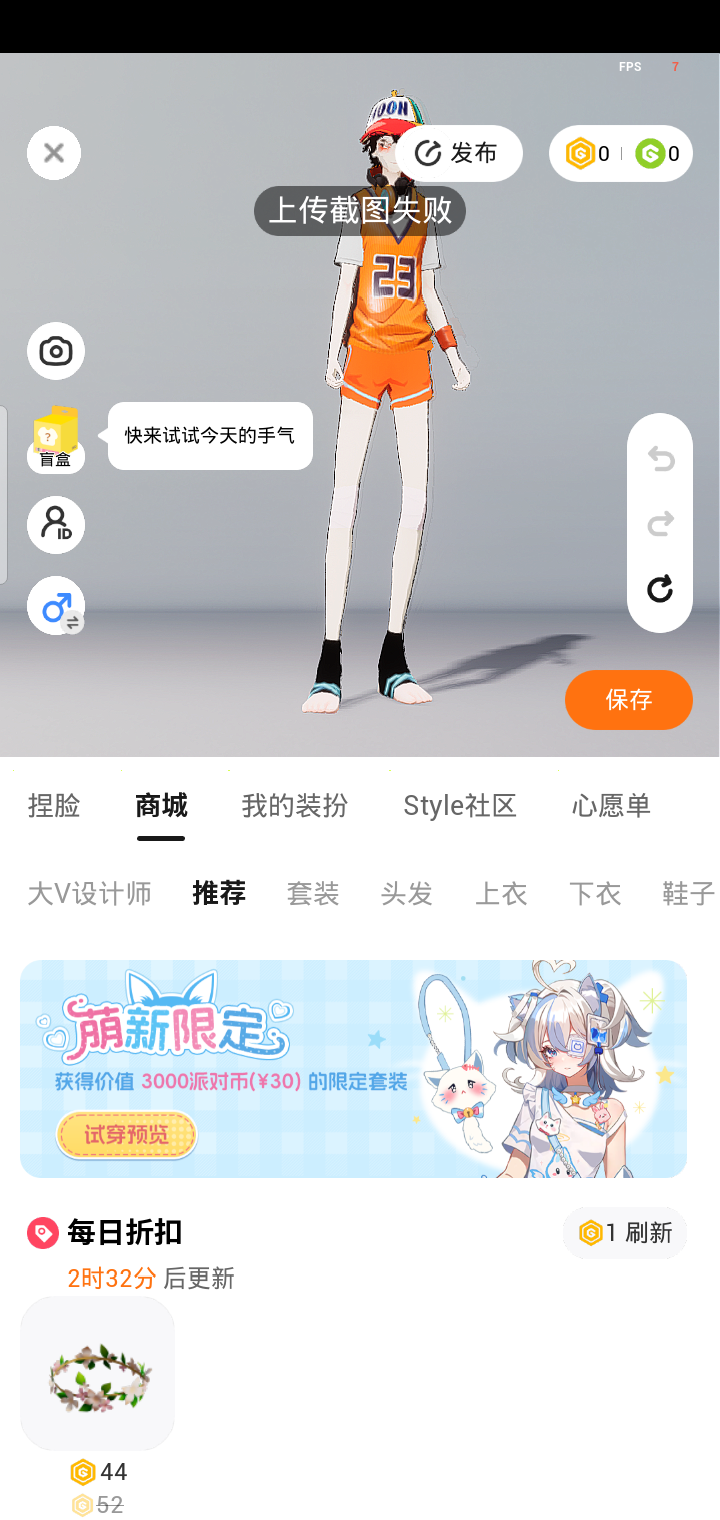Close the avatar editor
The height and width of the screenshot is (1520, 720).
coord(54,153)
